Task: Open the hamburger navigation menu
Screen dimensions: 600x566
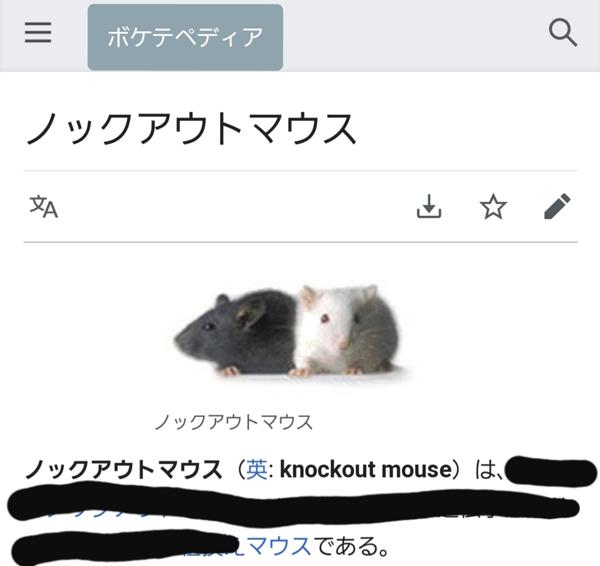Action: (38, 32)
